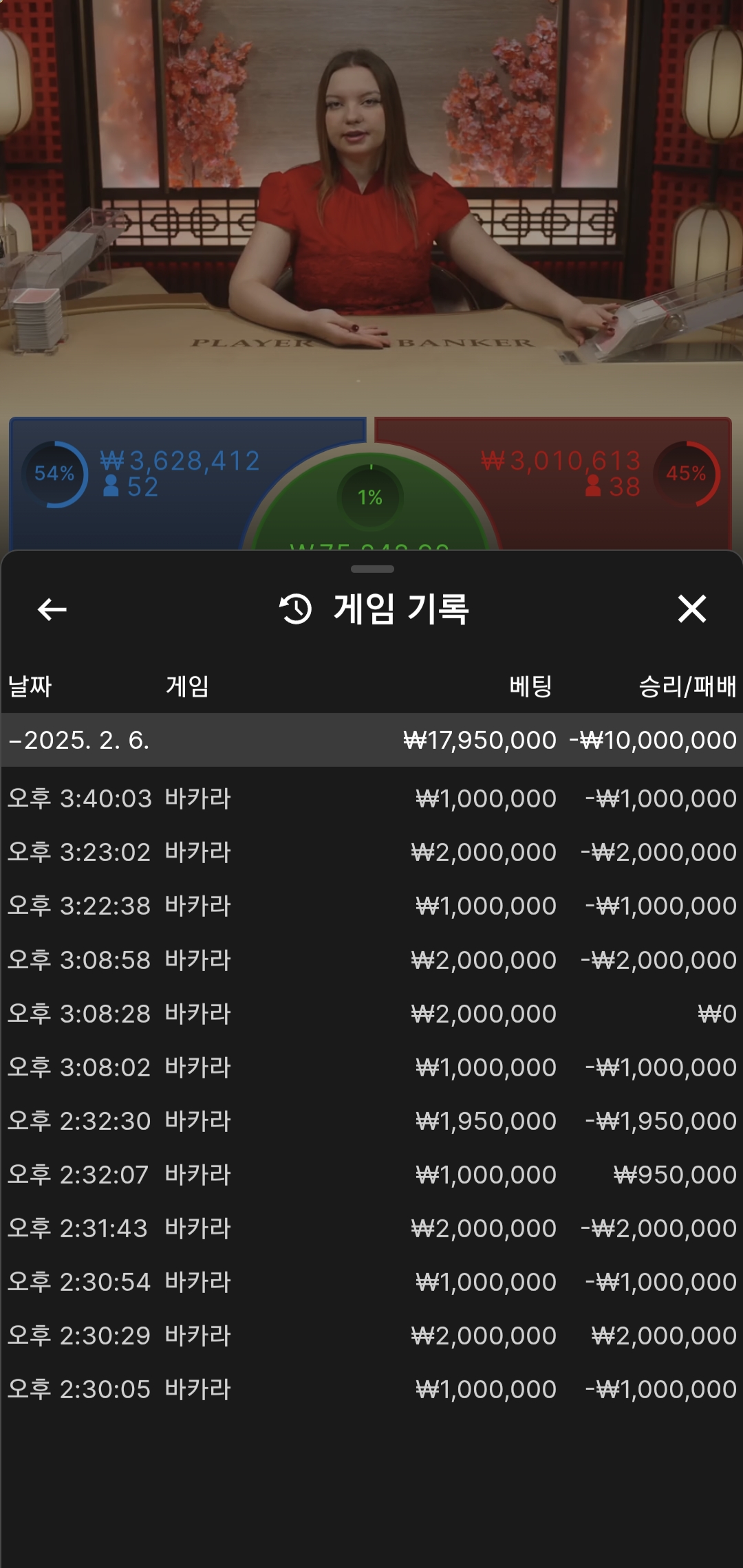This screenshot has height=1568, width=743.
Task: Open the 오후 2:31:43 baccarat record
Action: [371, 1228]
